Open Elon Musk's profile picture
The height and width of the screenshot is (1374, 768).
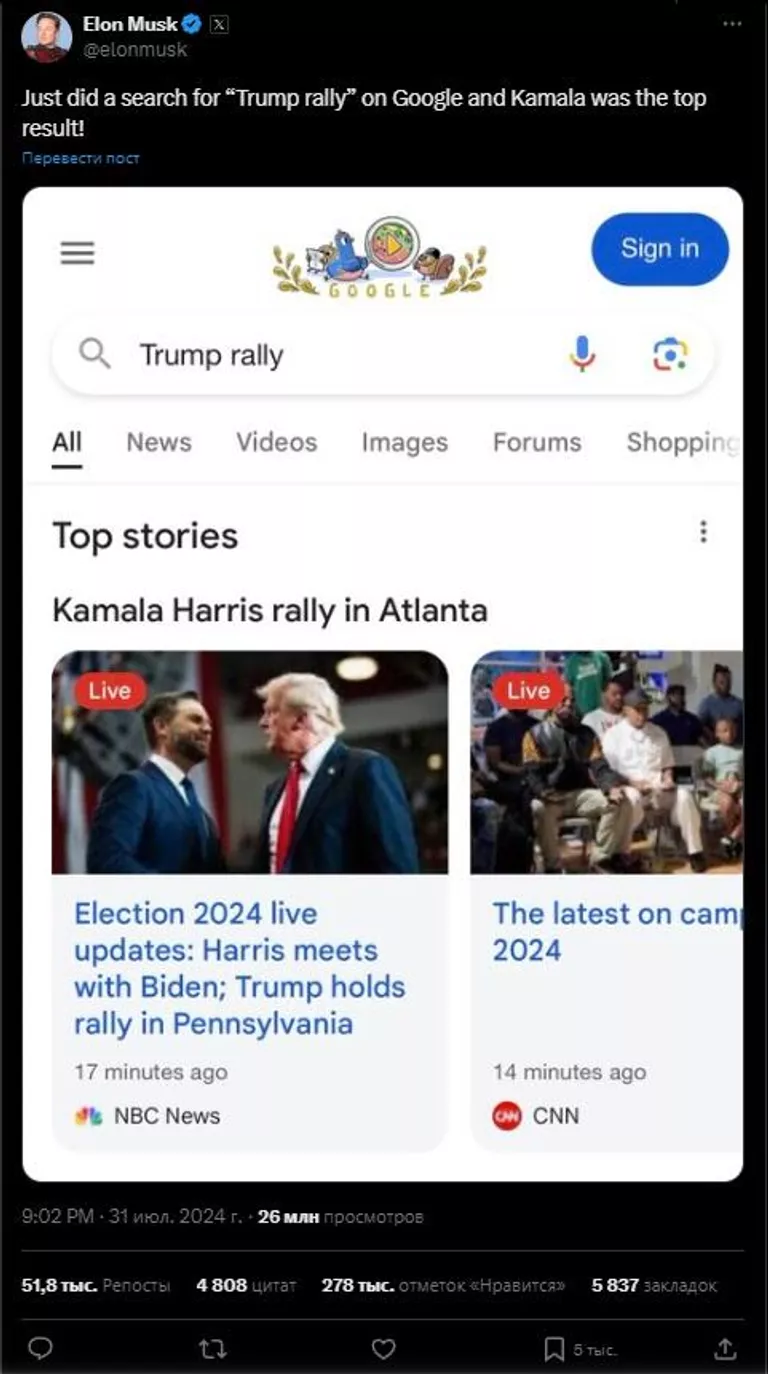[x=46, y=37]
